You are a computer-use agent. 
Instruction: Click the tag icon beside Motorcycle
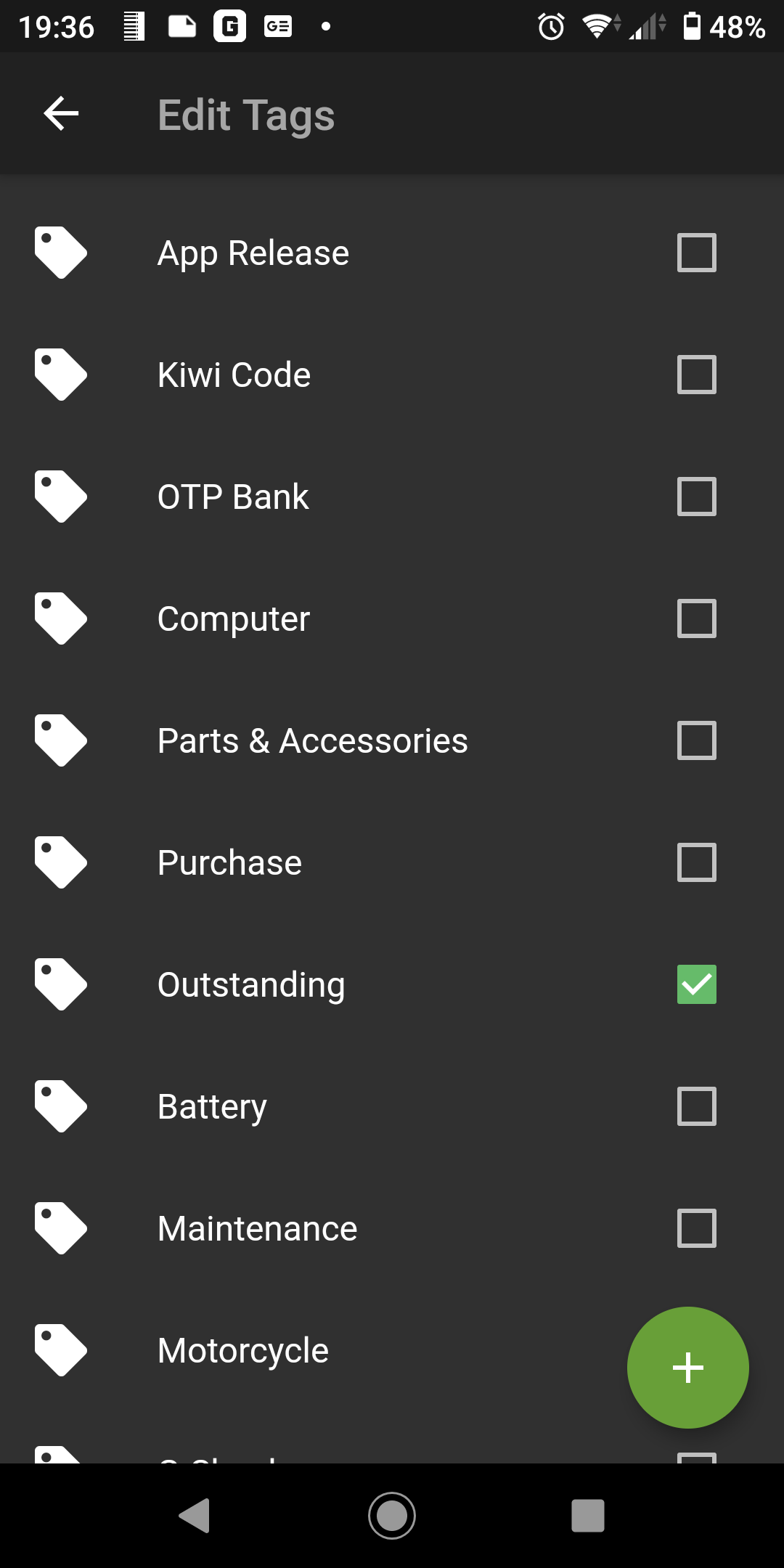coord(60,1349)
